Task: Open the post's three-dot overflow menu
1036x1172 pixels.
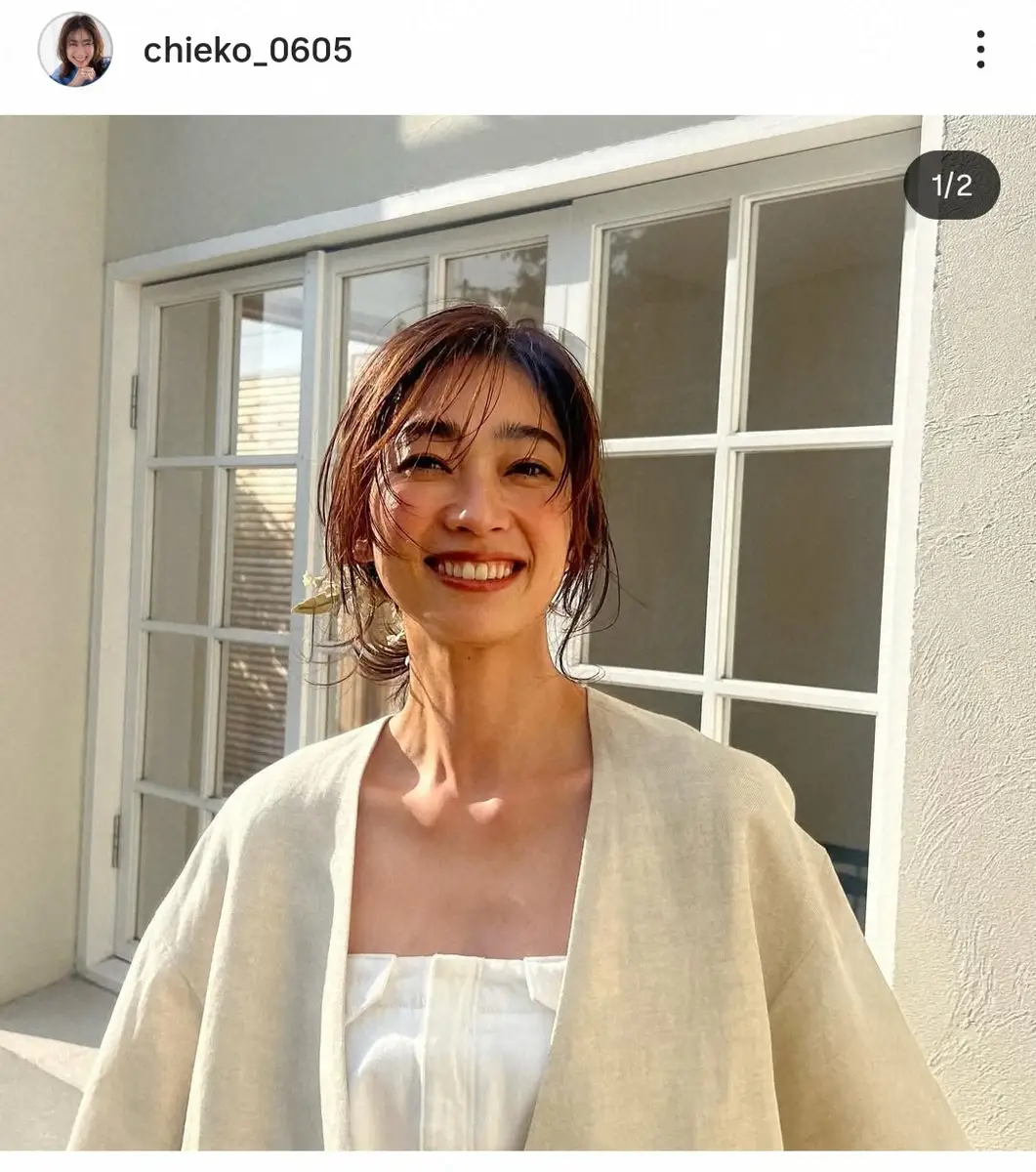Action: [x=979, y=50]
